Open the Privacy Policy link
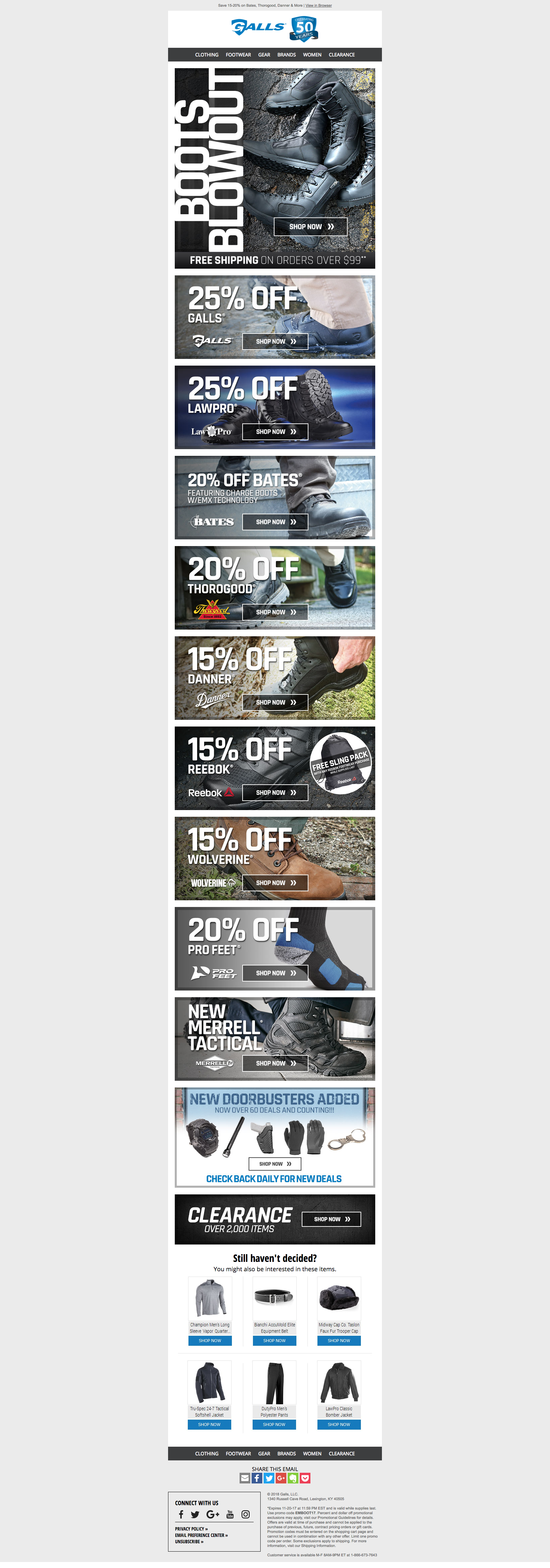The height and width of the screenshot is (1568, 550). coord(191,1529)
